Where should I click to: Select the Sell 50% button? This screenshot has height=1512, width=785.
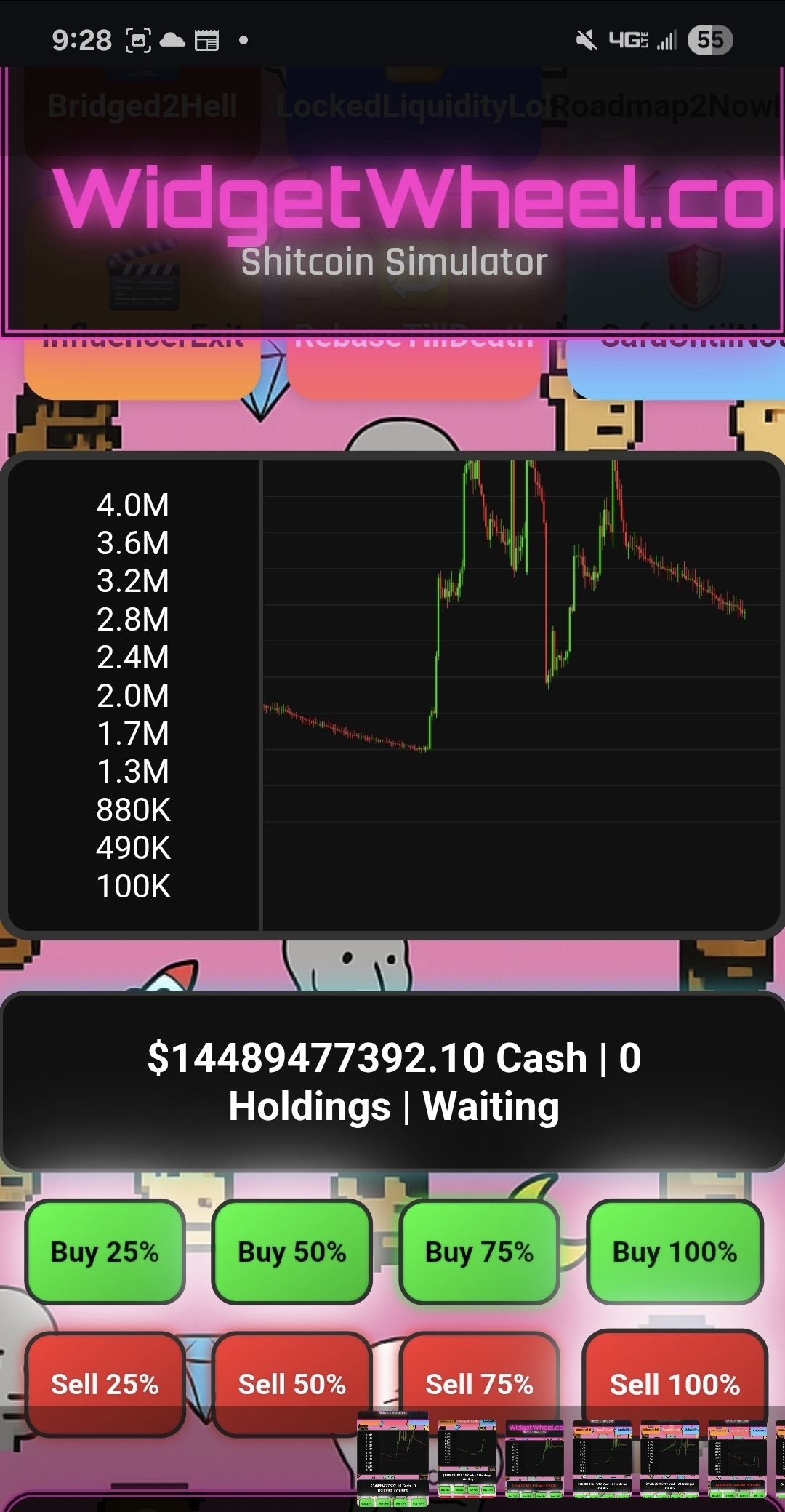pos(292,1384)
